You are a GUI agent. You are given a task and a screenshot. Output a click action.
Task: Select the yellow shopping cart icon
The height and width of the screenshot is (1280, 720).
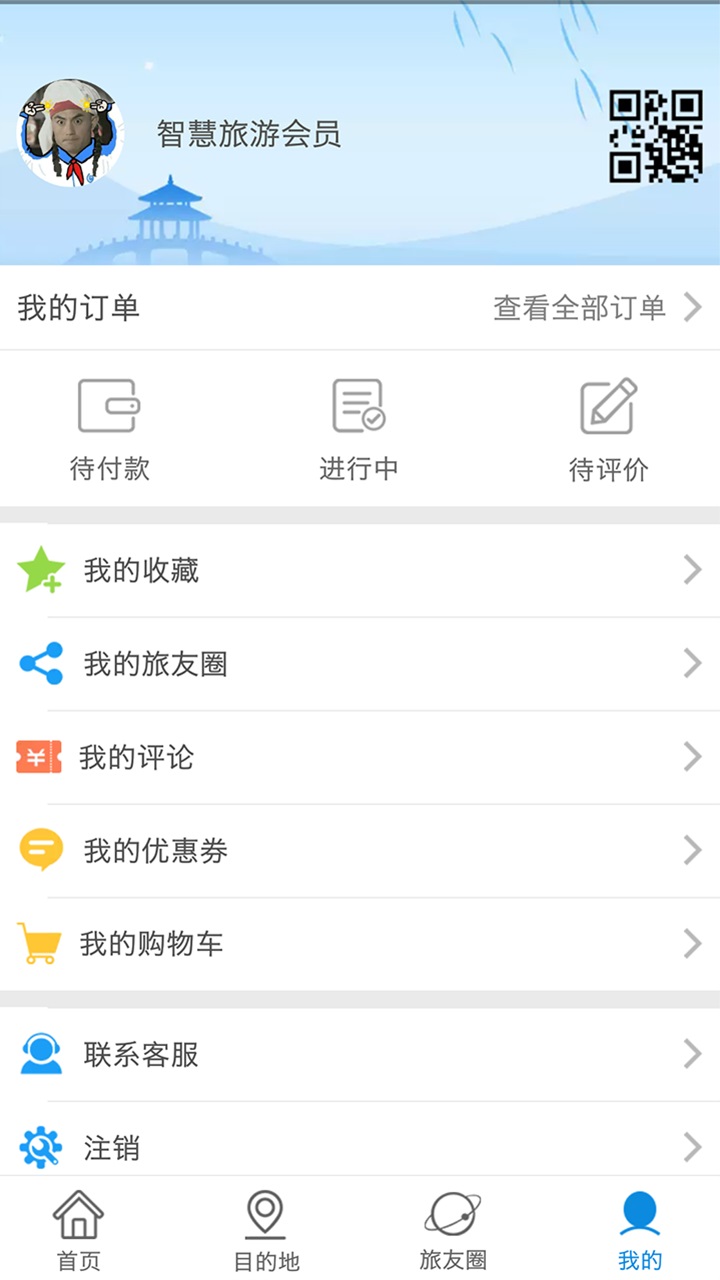(x=38, y=943)
